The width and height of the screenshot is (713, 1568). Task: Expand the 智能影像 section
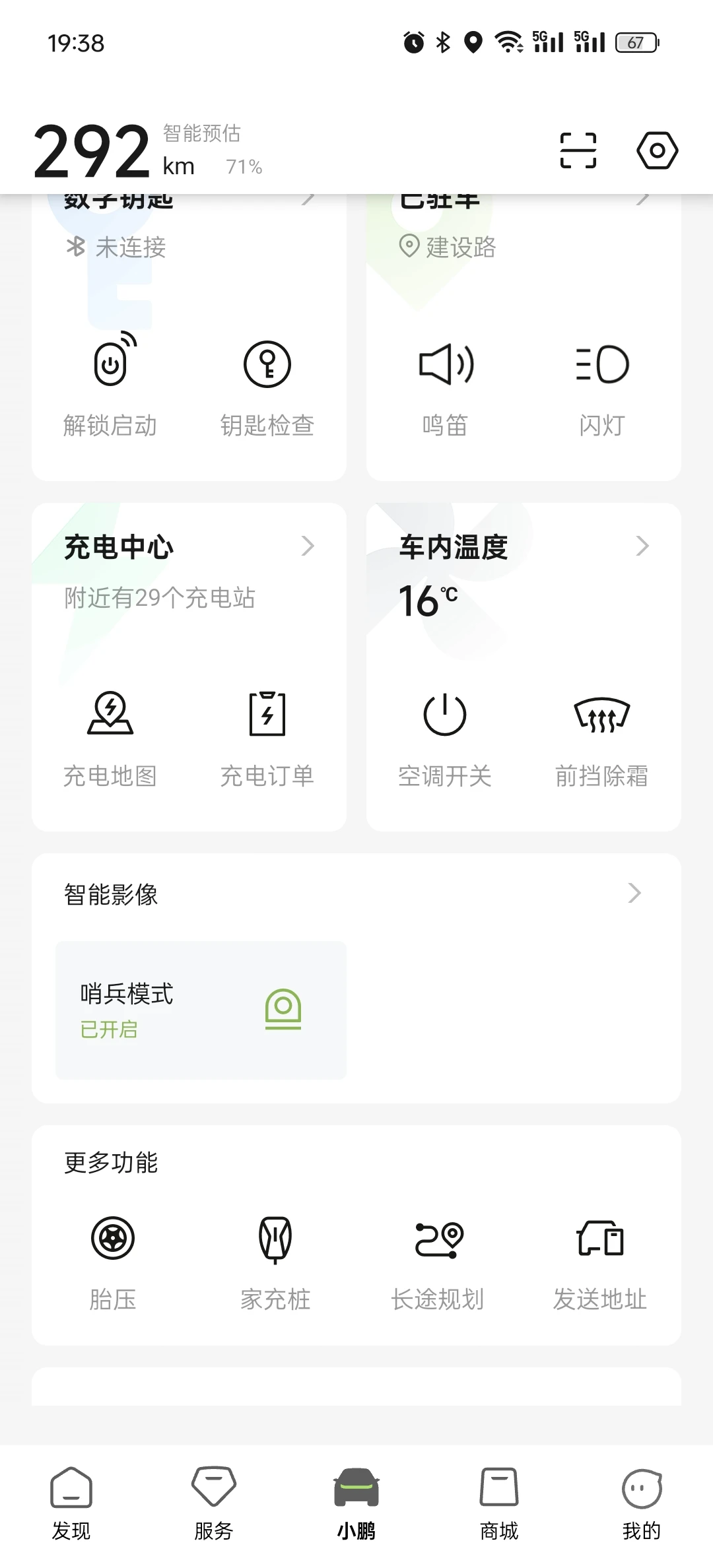pyautogui.click(x=356, y=894)
